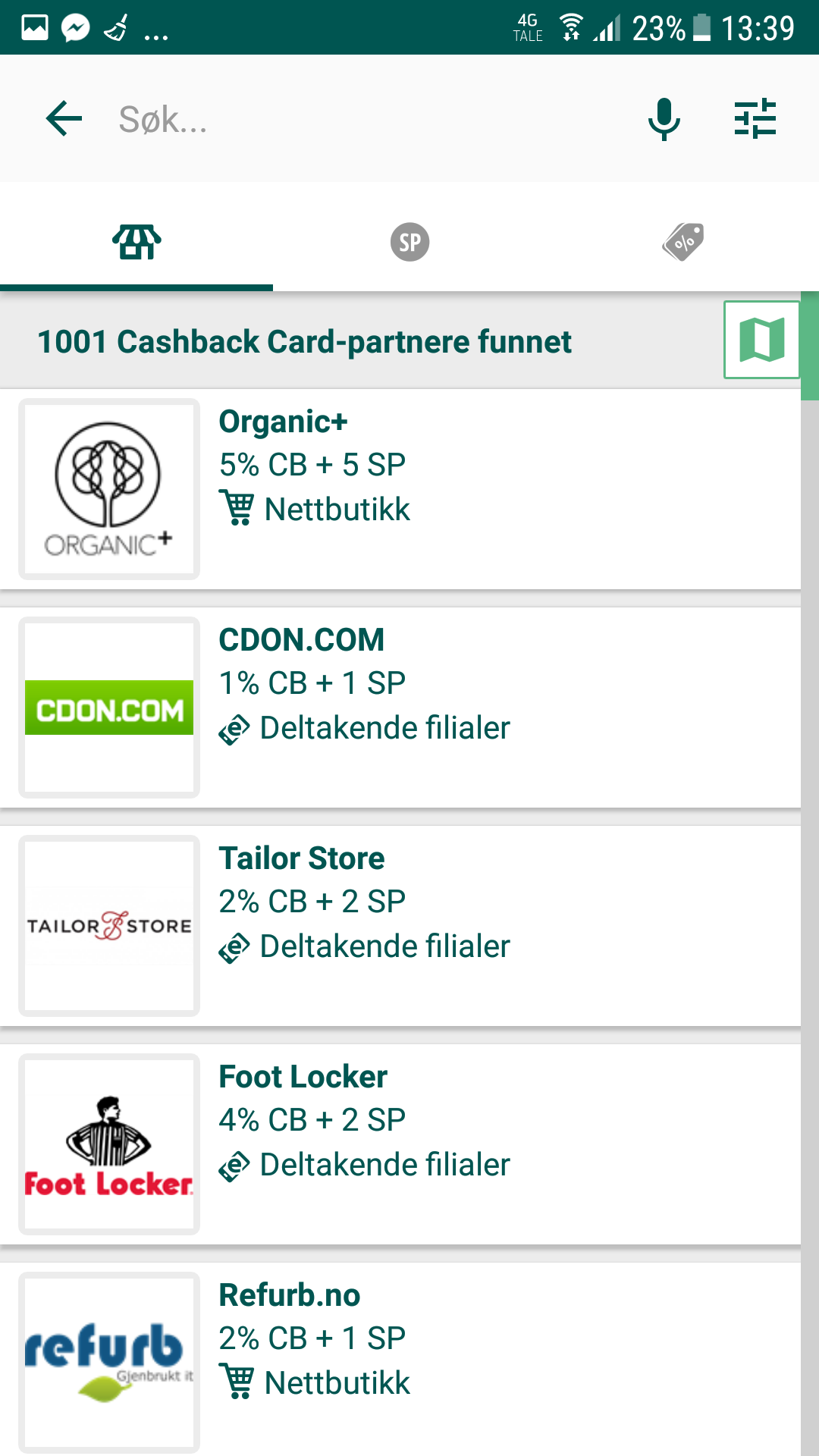Switch to the discount tag tab
Viewport: 819px width, 1456px height.
[682, 243]
